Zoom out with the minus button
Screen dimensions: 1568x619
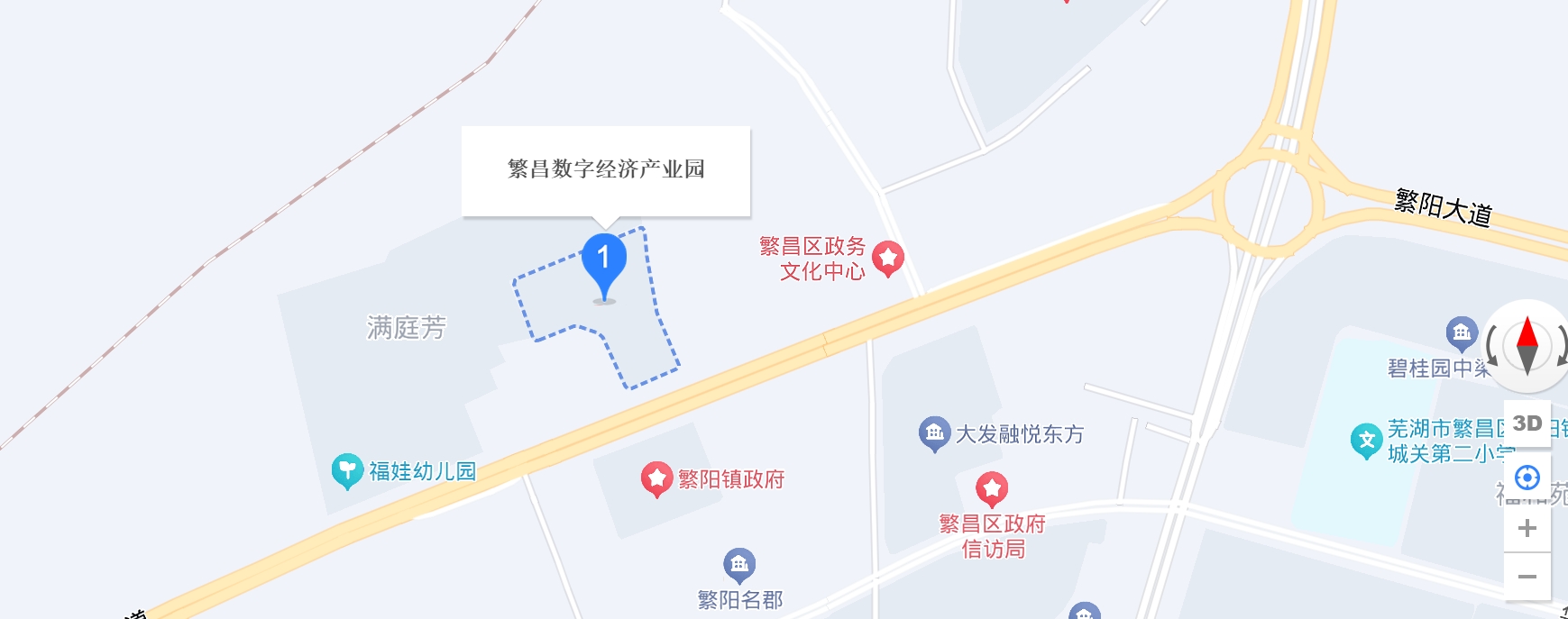point(1527,577)
